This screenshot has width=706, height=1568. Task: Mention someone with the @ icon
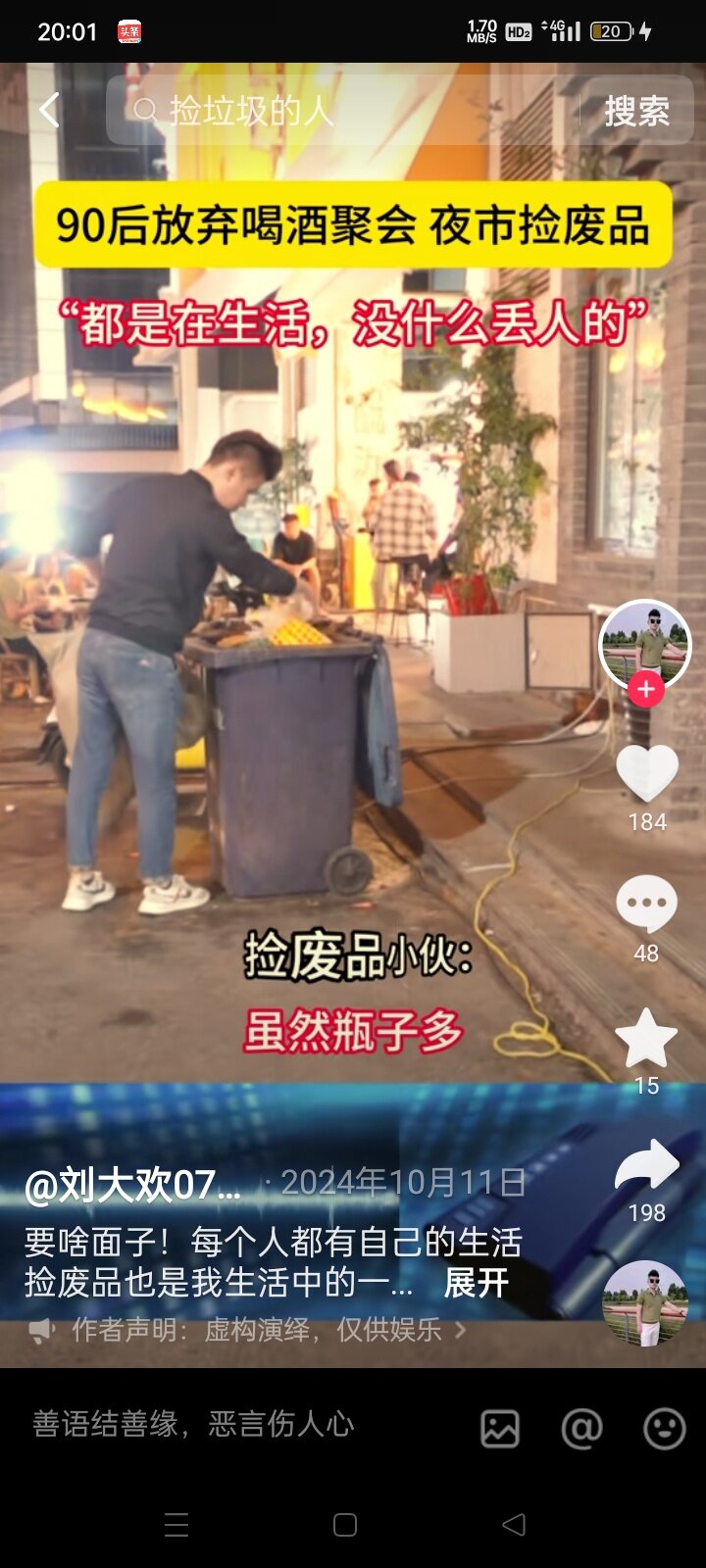pos(581,1429)
